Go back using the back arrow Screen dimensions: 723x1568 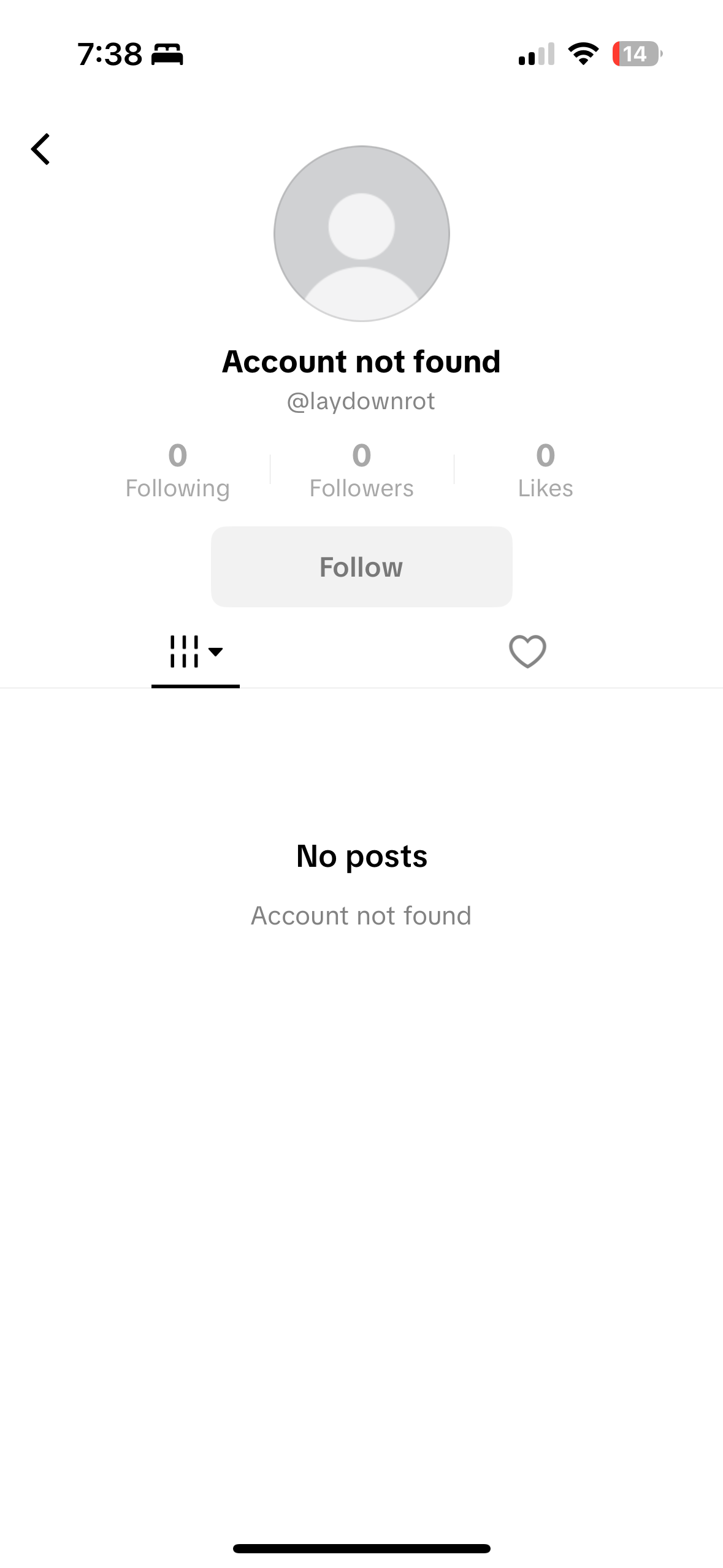pos(40,149)
